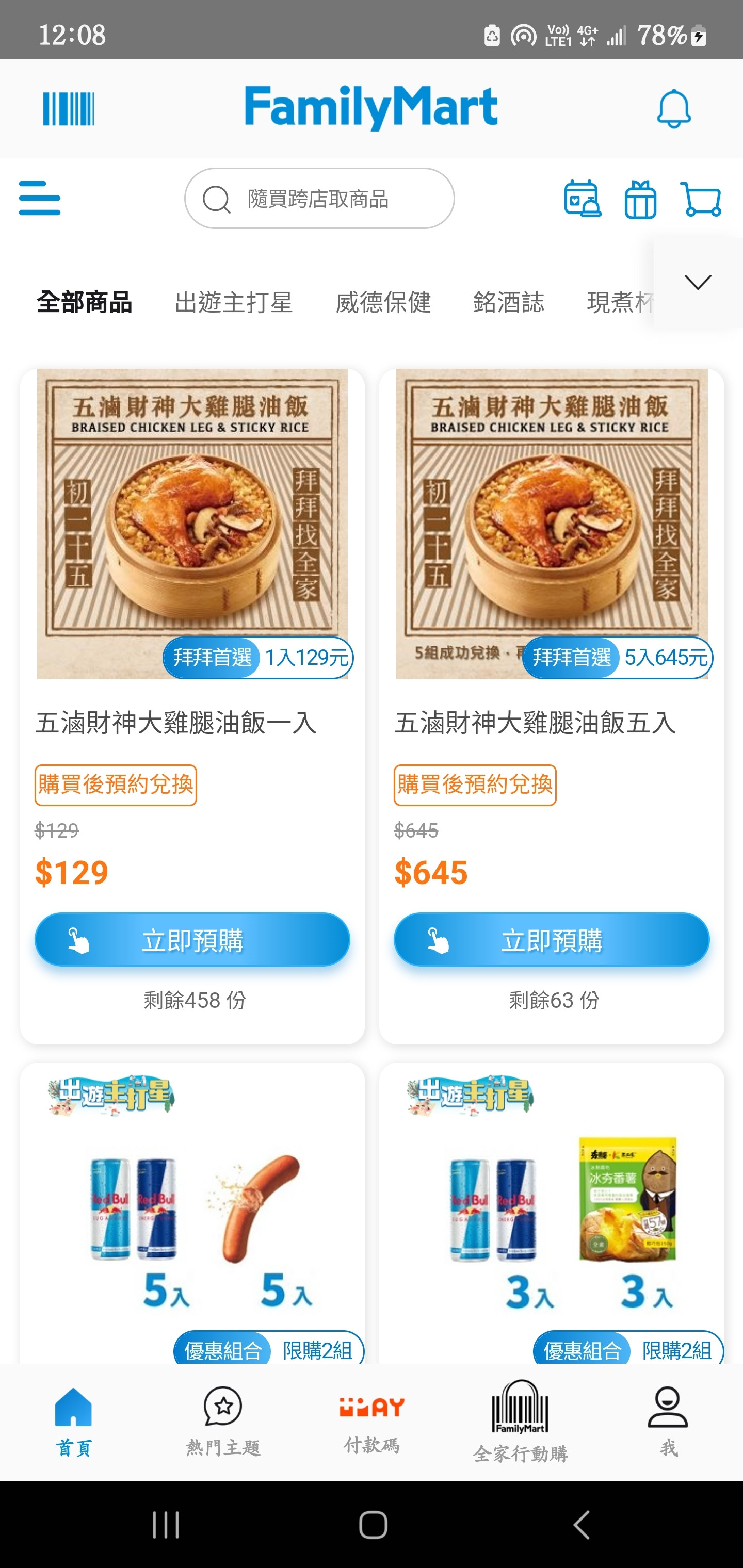Open the reservation calendar icon
The image size is (743, 1568).
click(582, 199)
